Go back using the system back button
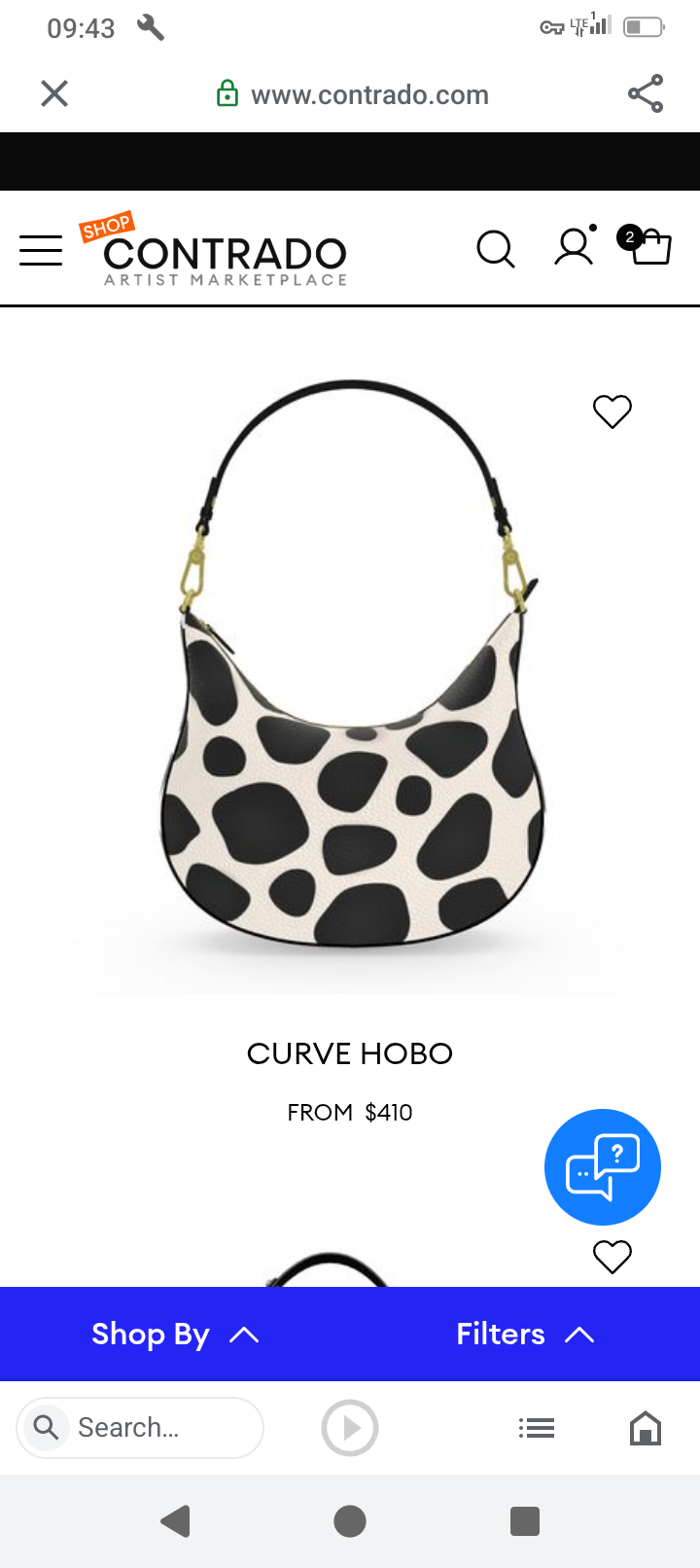The image size is (700, 1568). click(x=176, y=1520)
